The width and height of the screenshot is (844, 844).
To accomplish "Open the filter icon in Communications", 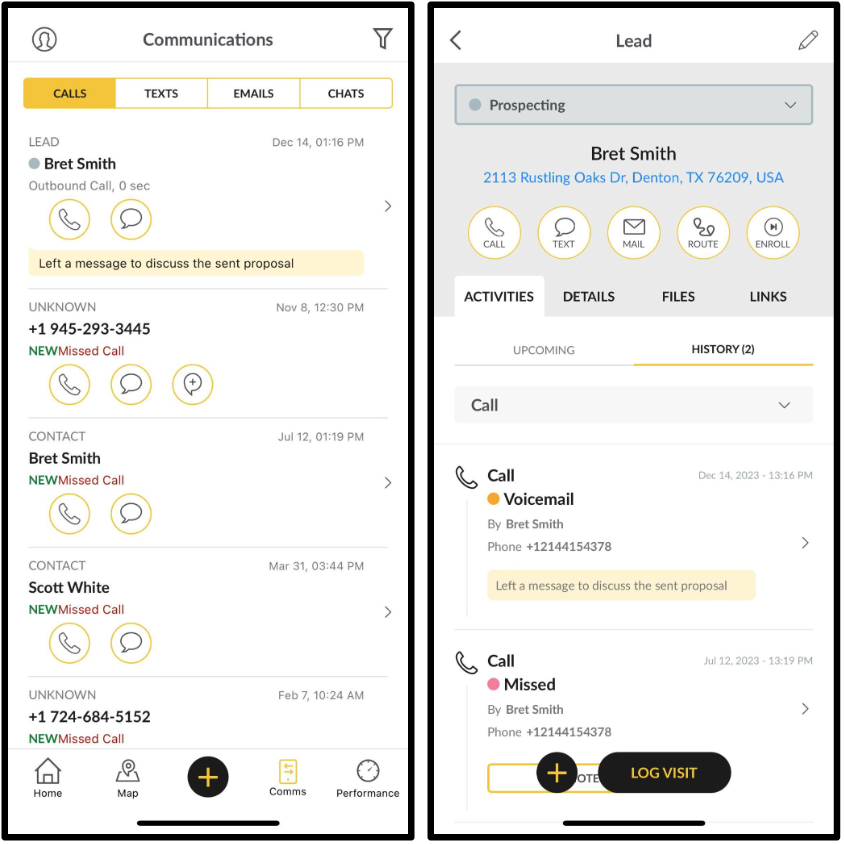I will 382,39.
